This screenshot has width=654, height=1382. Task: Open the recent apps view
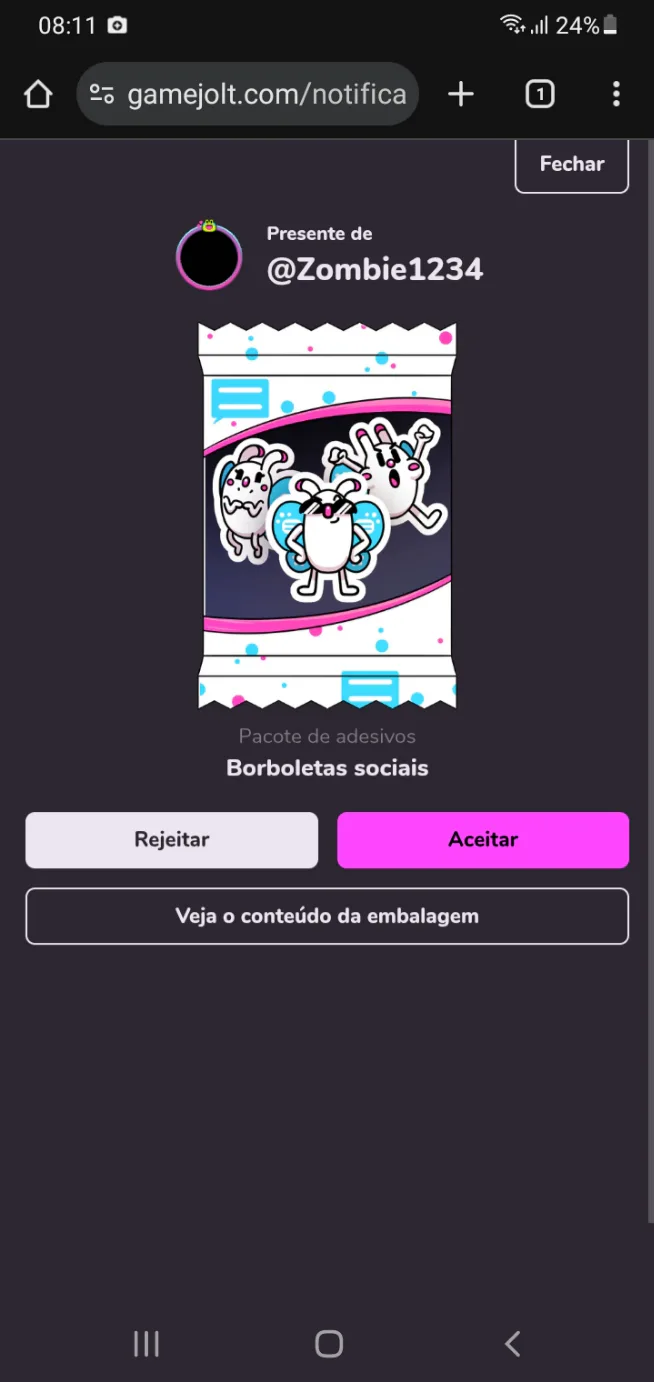coord(146,1343)
